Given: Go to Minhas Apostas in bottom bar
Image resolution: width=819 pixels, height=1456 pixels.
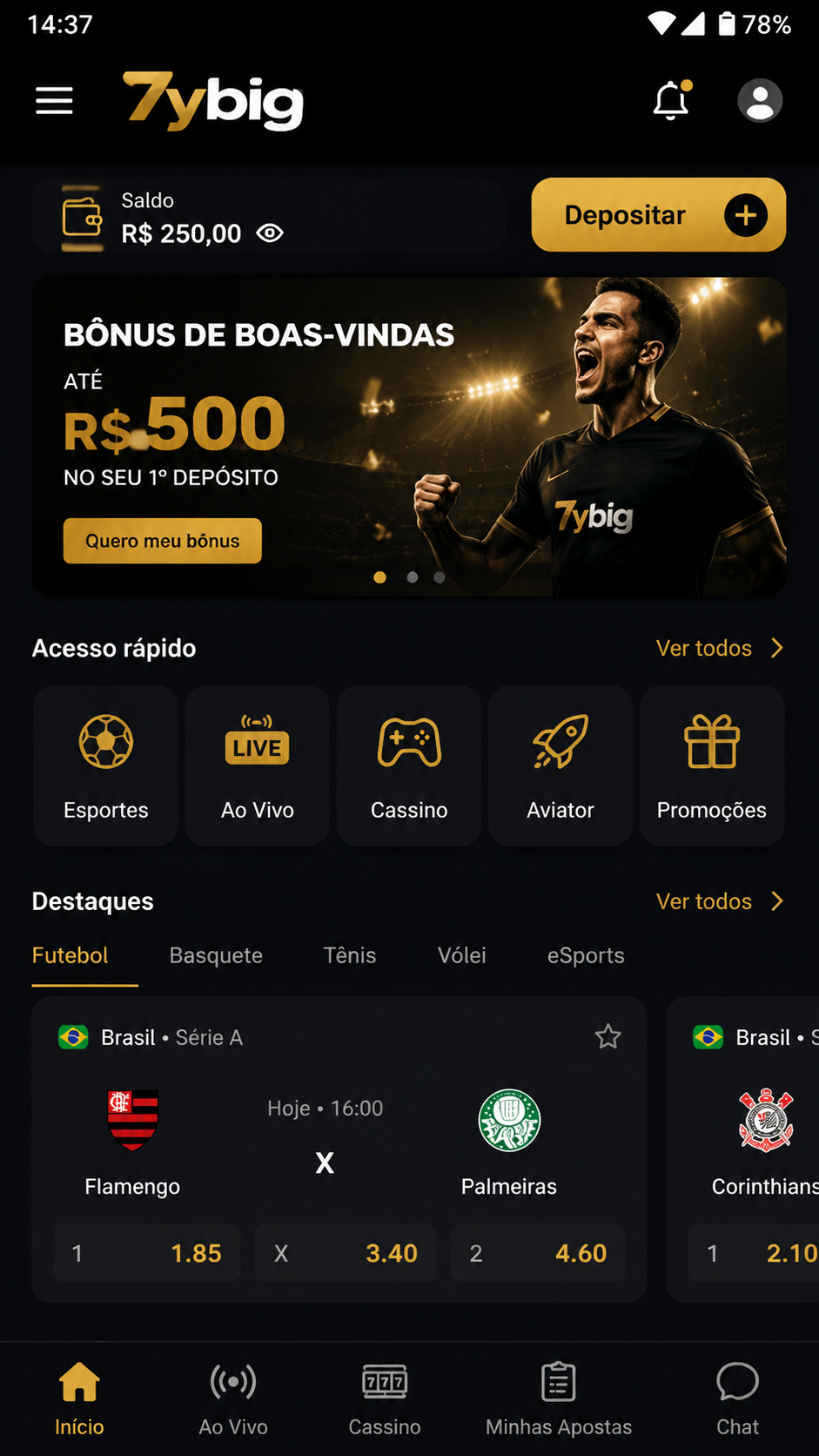Looking at the screenshot, I should [559, 1399].
